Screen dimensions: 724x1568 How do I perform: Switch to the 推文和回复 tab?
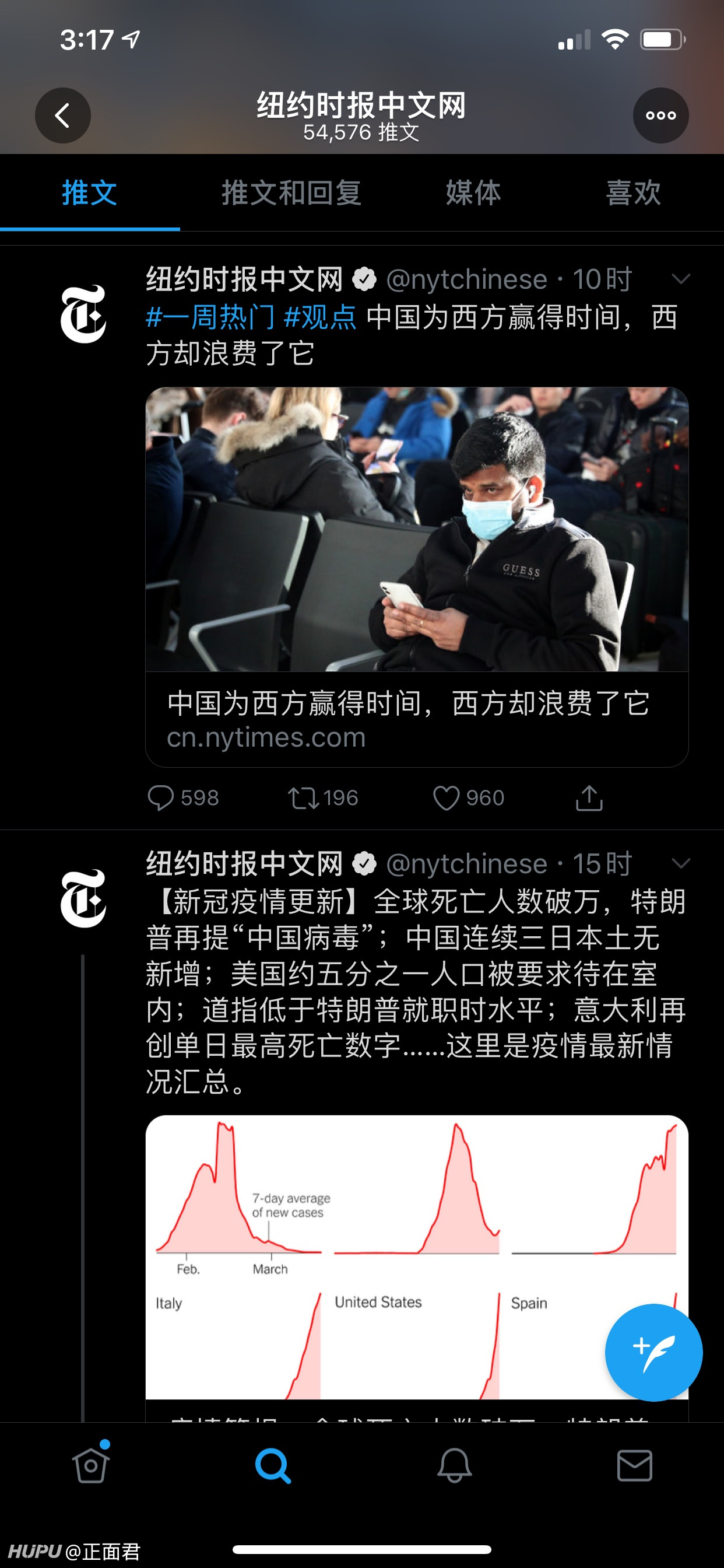[291, 193]
